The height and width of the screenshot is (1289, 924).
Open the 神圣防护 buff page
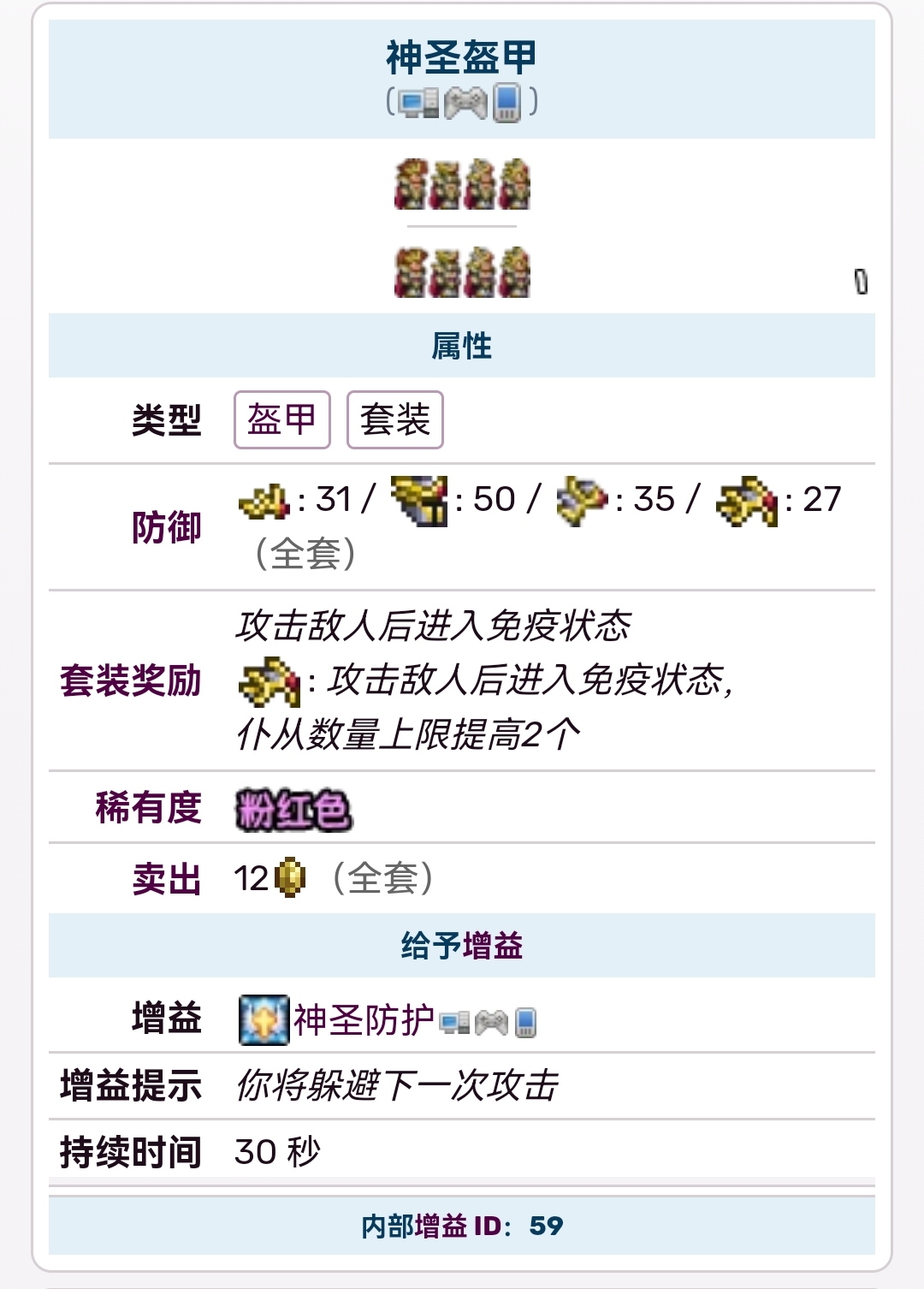pos(364,1020)
